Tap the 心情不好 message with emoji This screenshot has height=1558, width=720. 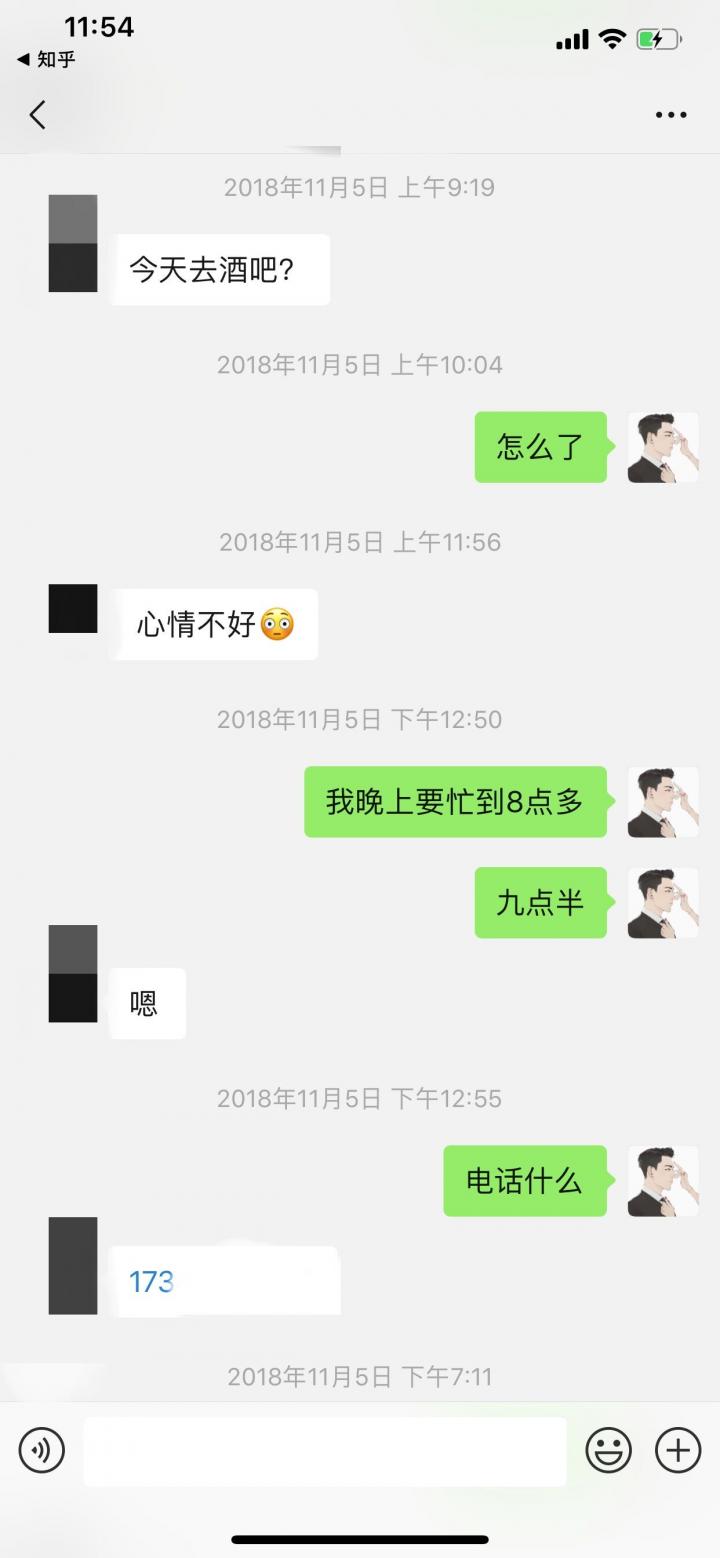215,624
